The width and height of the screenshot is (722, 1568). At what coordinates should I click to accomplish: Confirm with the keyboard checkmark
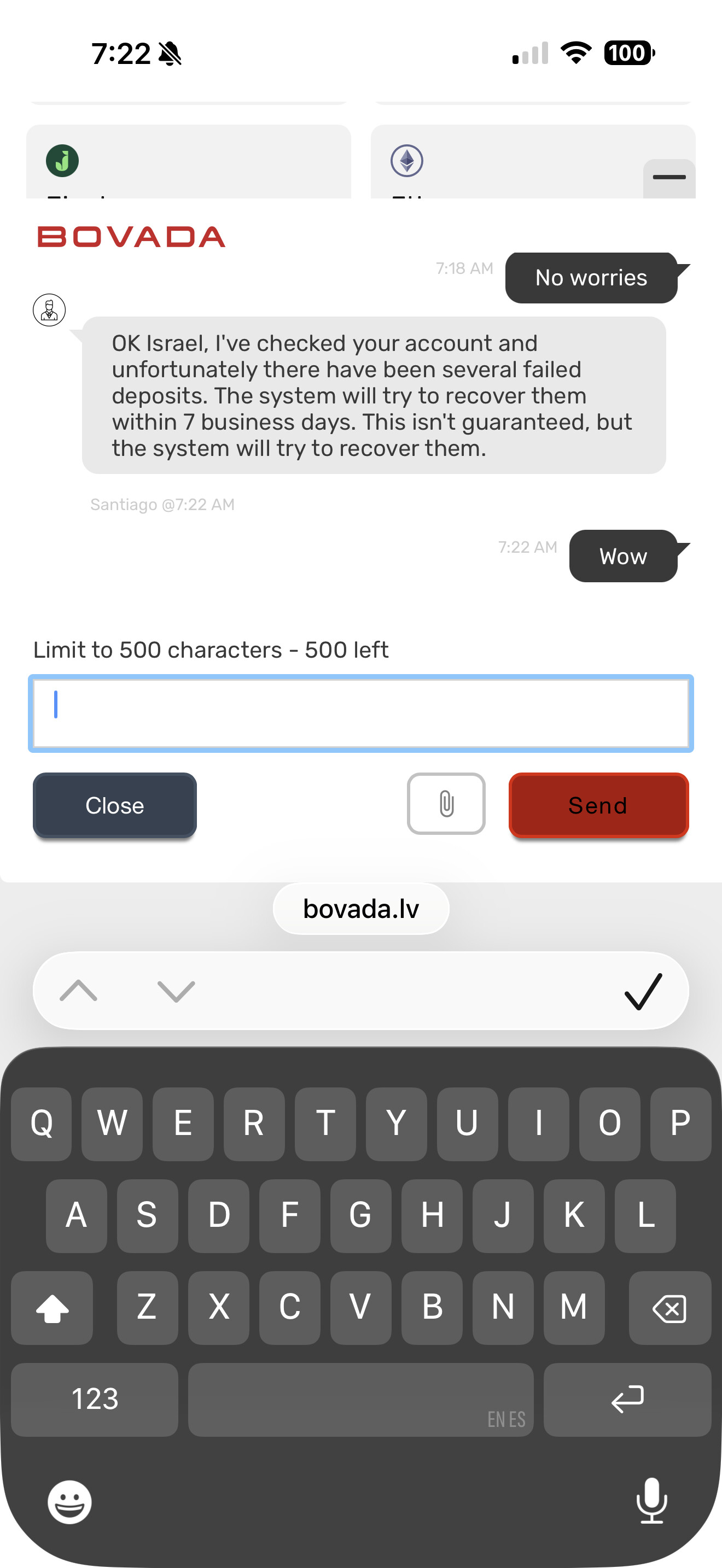pyautogui.click(x=642, y=991)
